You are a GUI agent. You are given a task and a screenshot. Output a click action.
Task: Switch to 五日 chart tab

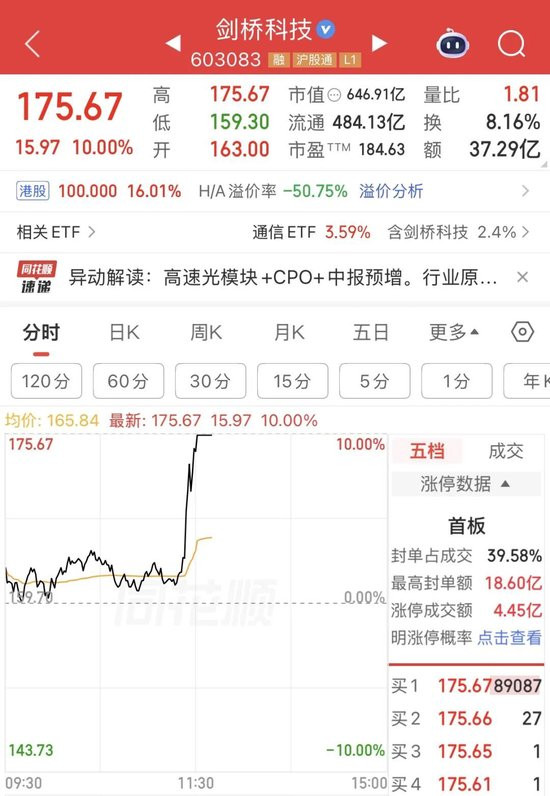point(371,333)
